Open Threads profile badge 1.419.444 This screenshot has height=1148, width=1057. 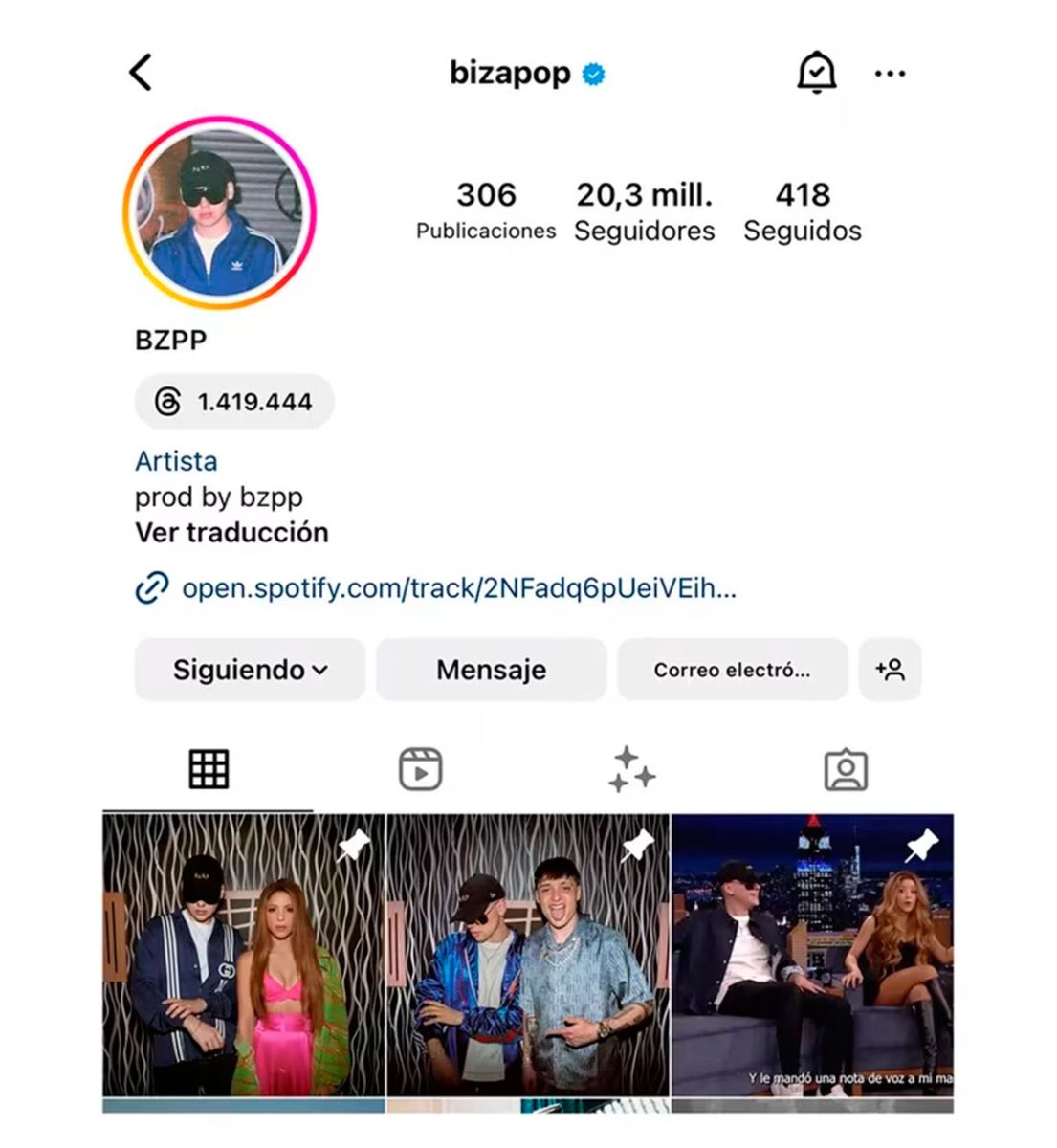pos(234,402)
